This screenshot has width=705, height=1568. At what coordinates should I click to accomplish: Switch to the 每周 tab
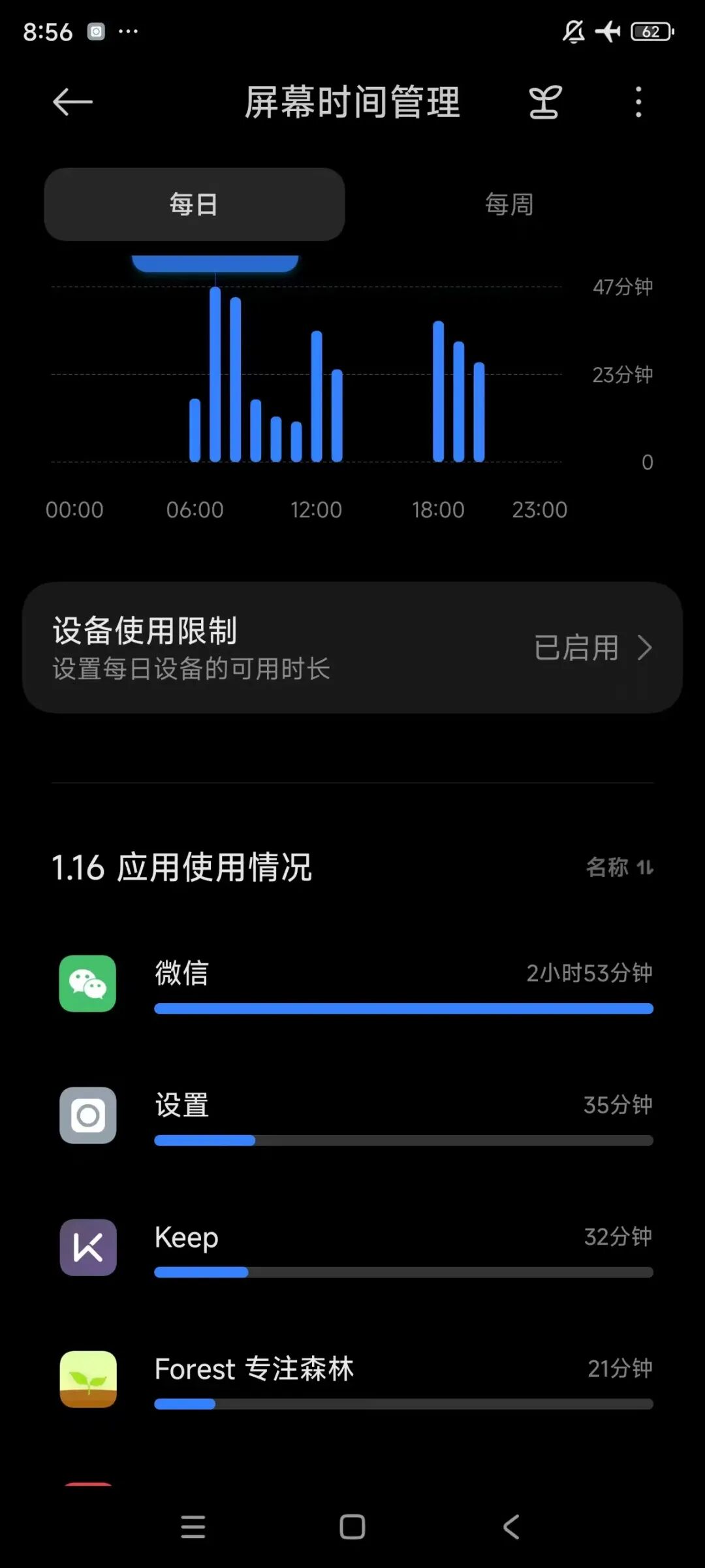coord(509,204)
